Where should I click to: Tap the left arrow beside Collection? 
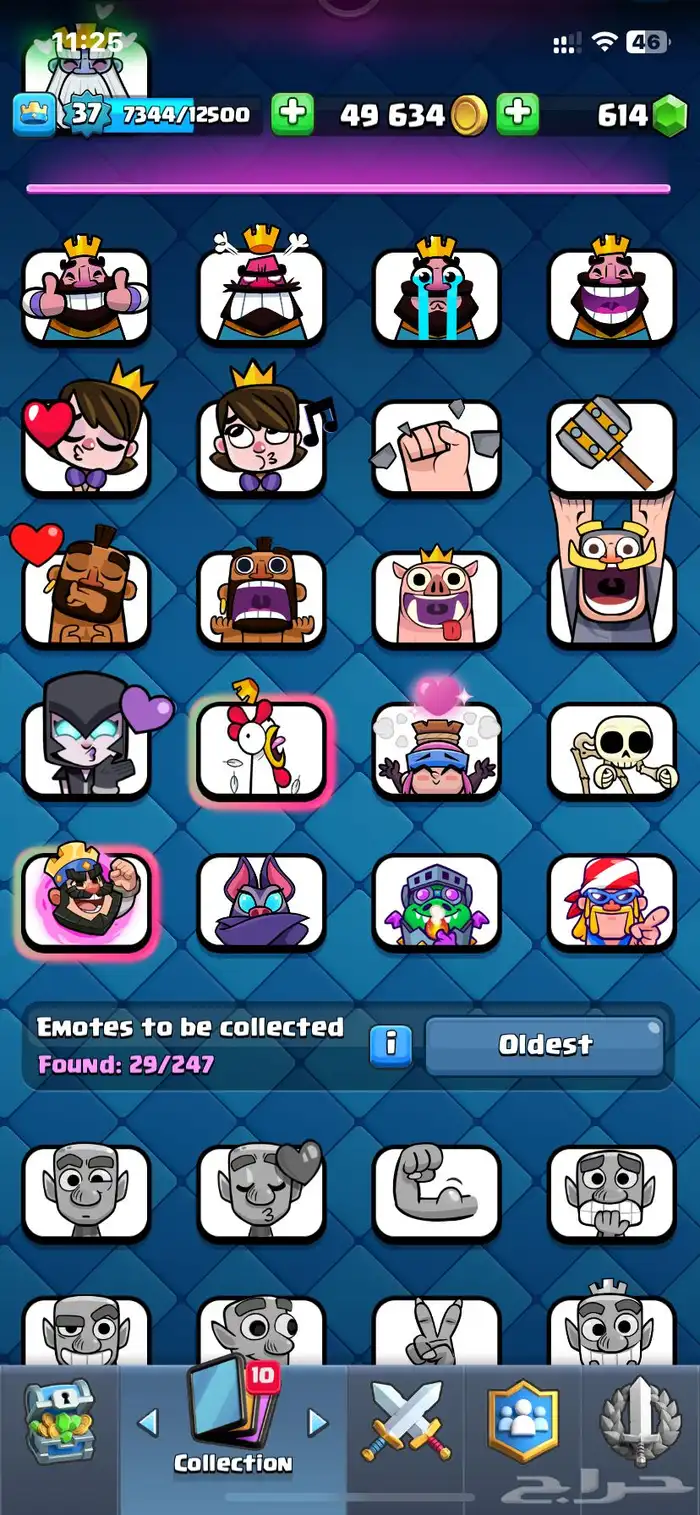(x=148, y=1422)
